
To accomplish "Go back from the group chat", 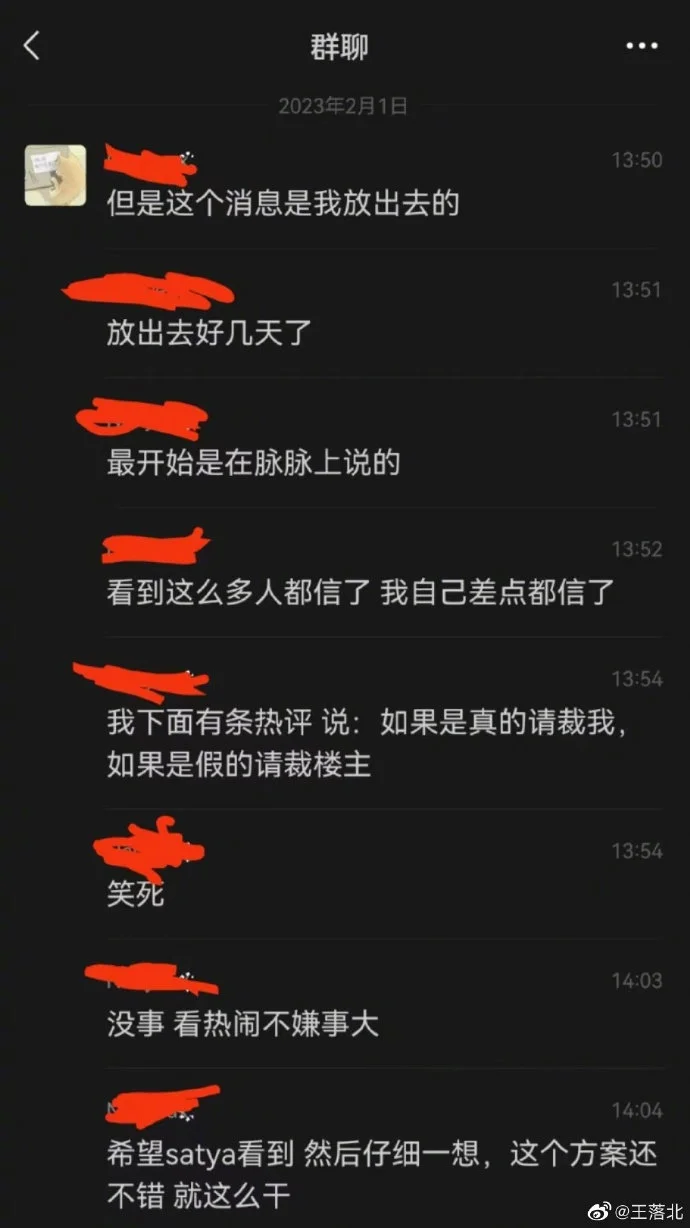I will [x=33, y=46].
